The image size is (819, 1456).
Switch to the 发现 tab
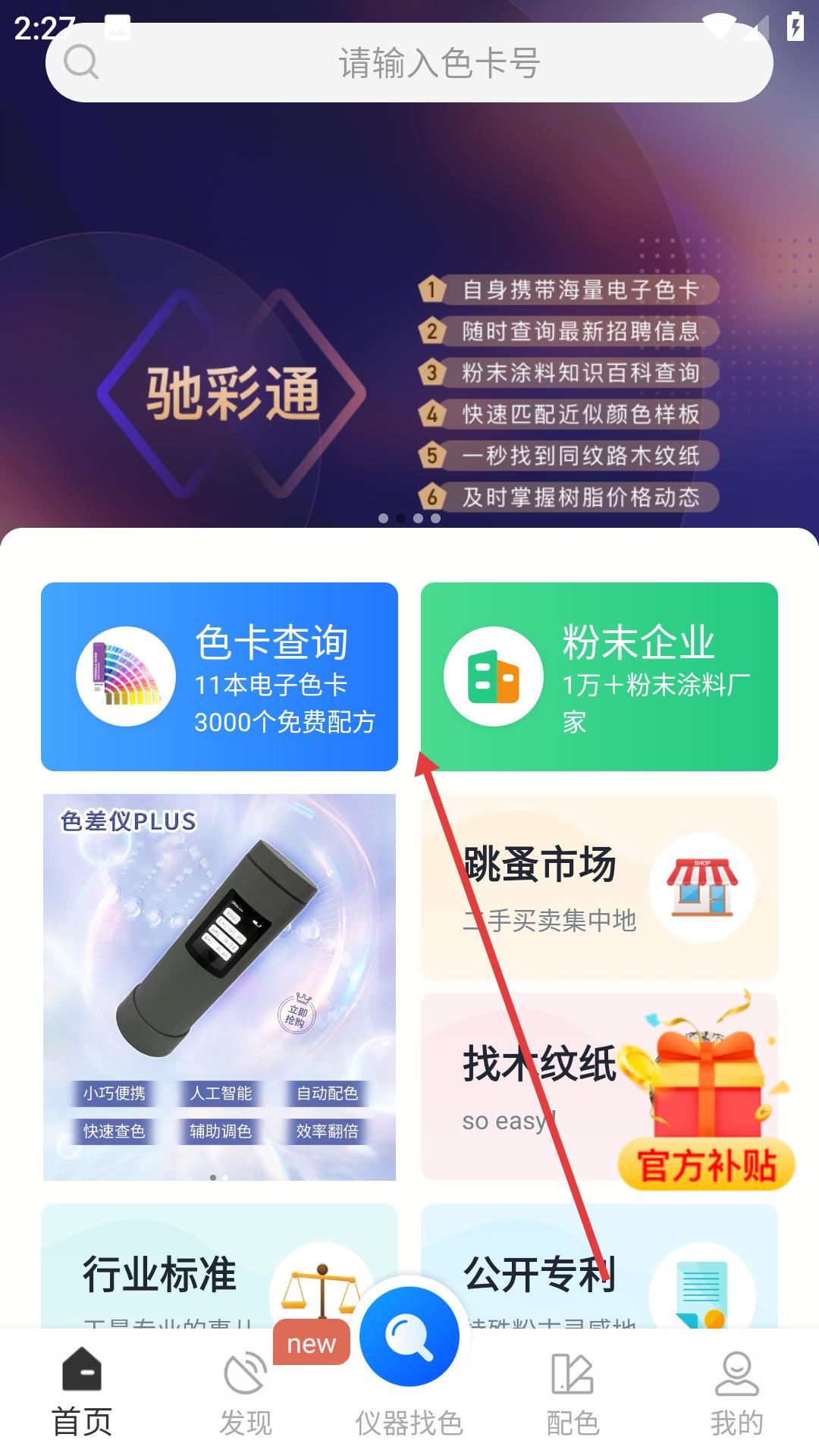[246, 1392]
